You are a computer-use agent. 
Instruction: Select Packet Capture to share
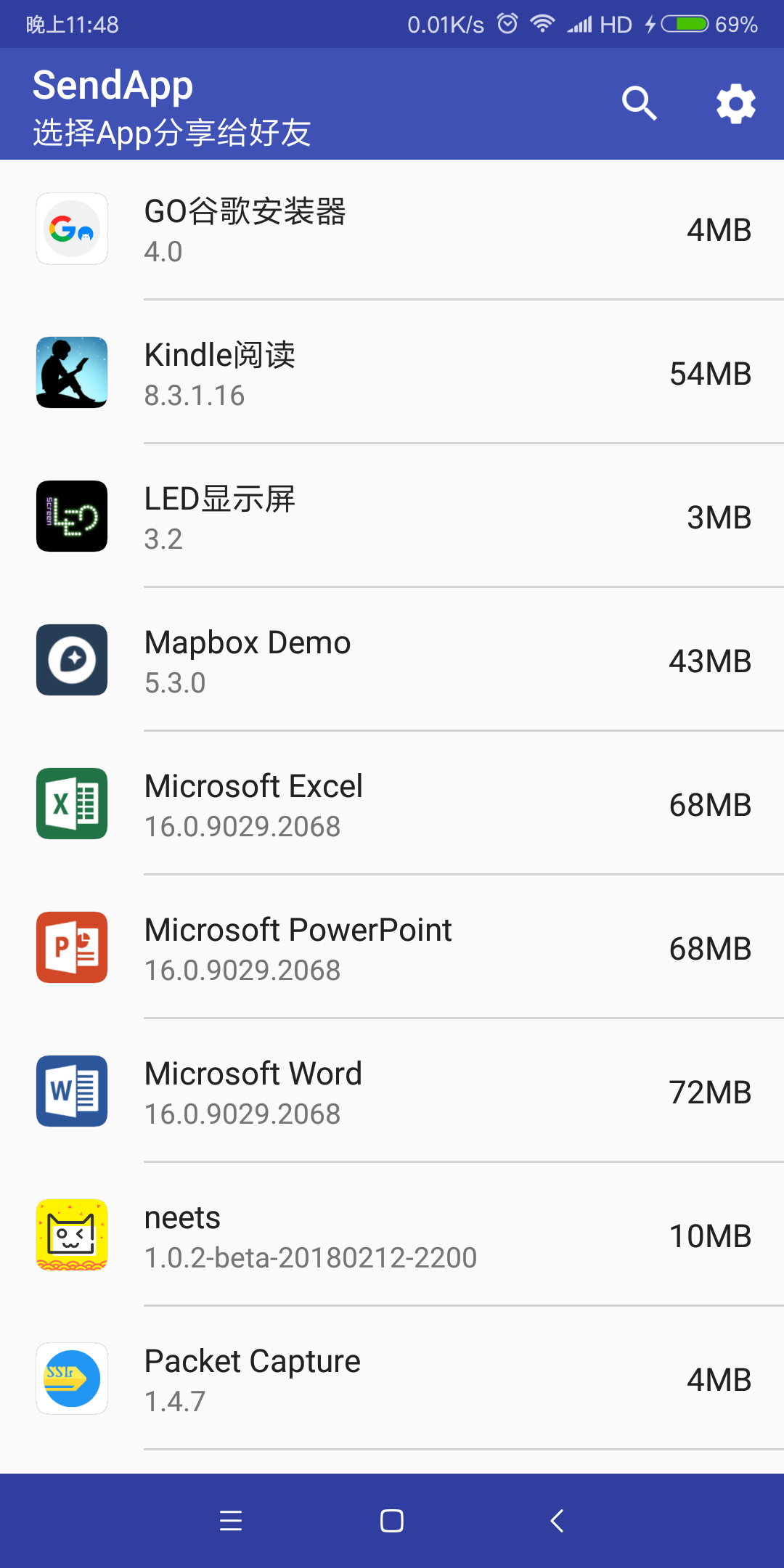pyautogui.click(x=392, y=1379)
